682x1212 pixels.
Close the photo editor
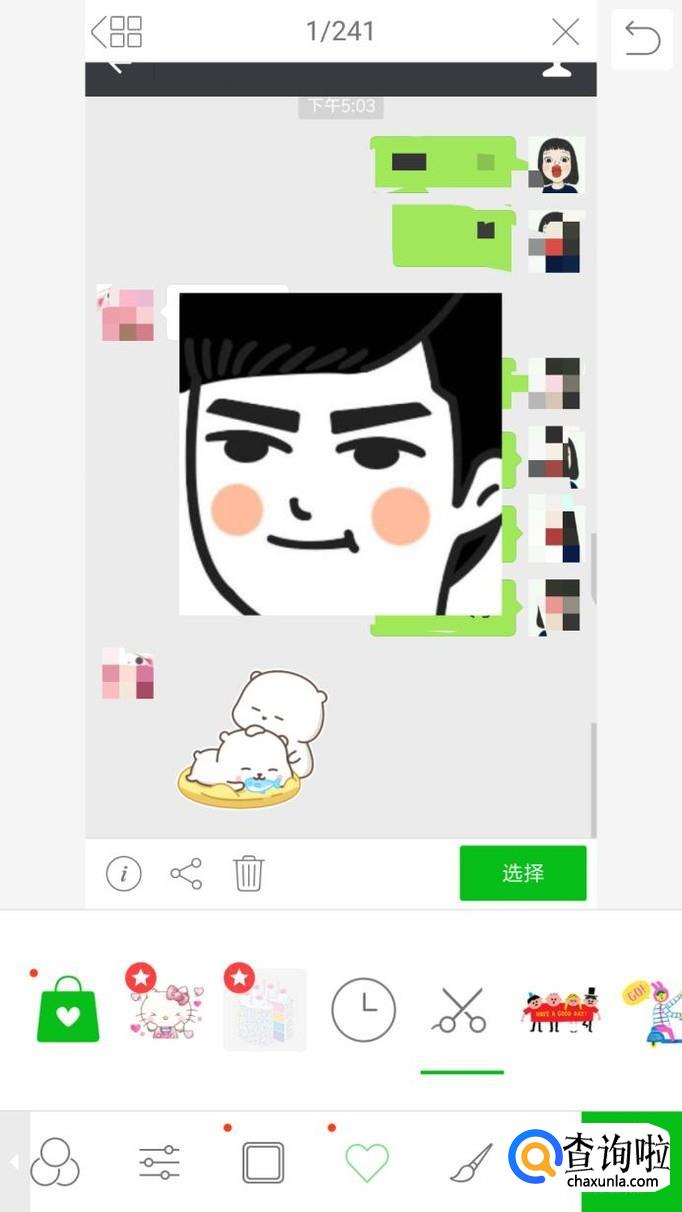[x=566, y=32]
